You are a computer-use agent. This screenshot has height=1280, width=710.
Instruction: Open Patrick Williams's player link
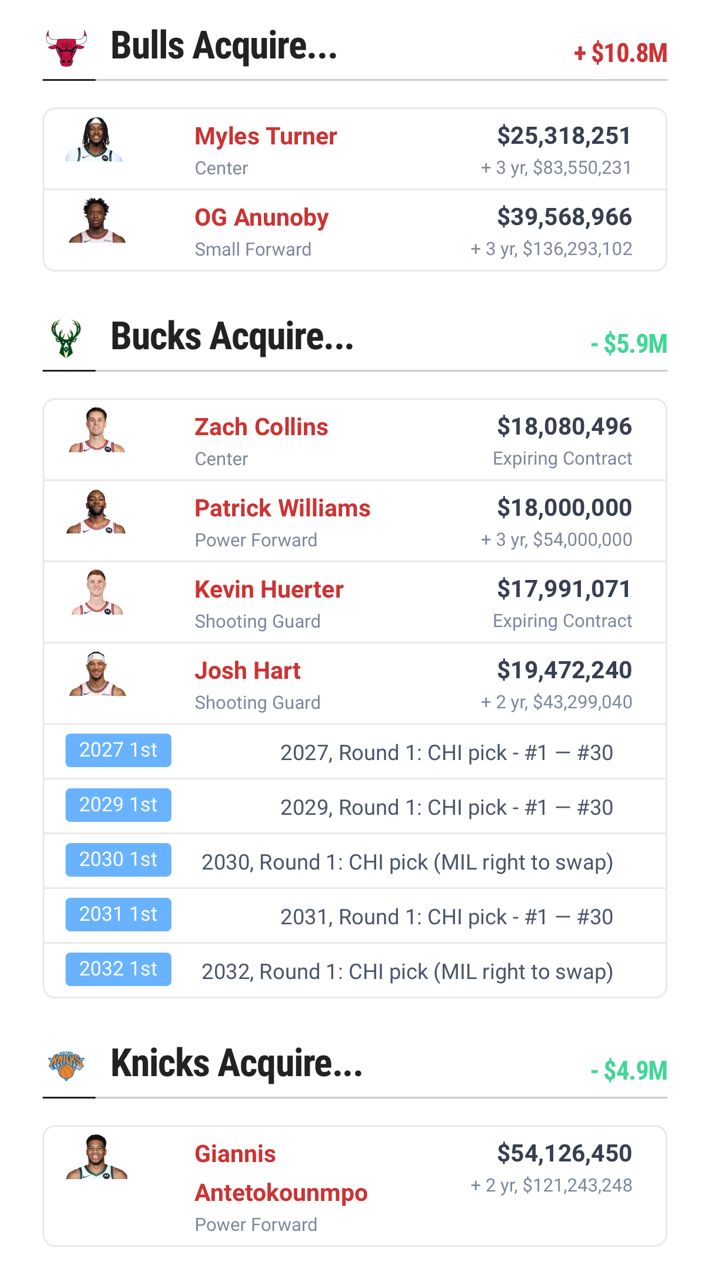coord(282,508)
